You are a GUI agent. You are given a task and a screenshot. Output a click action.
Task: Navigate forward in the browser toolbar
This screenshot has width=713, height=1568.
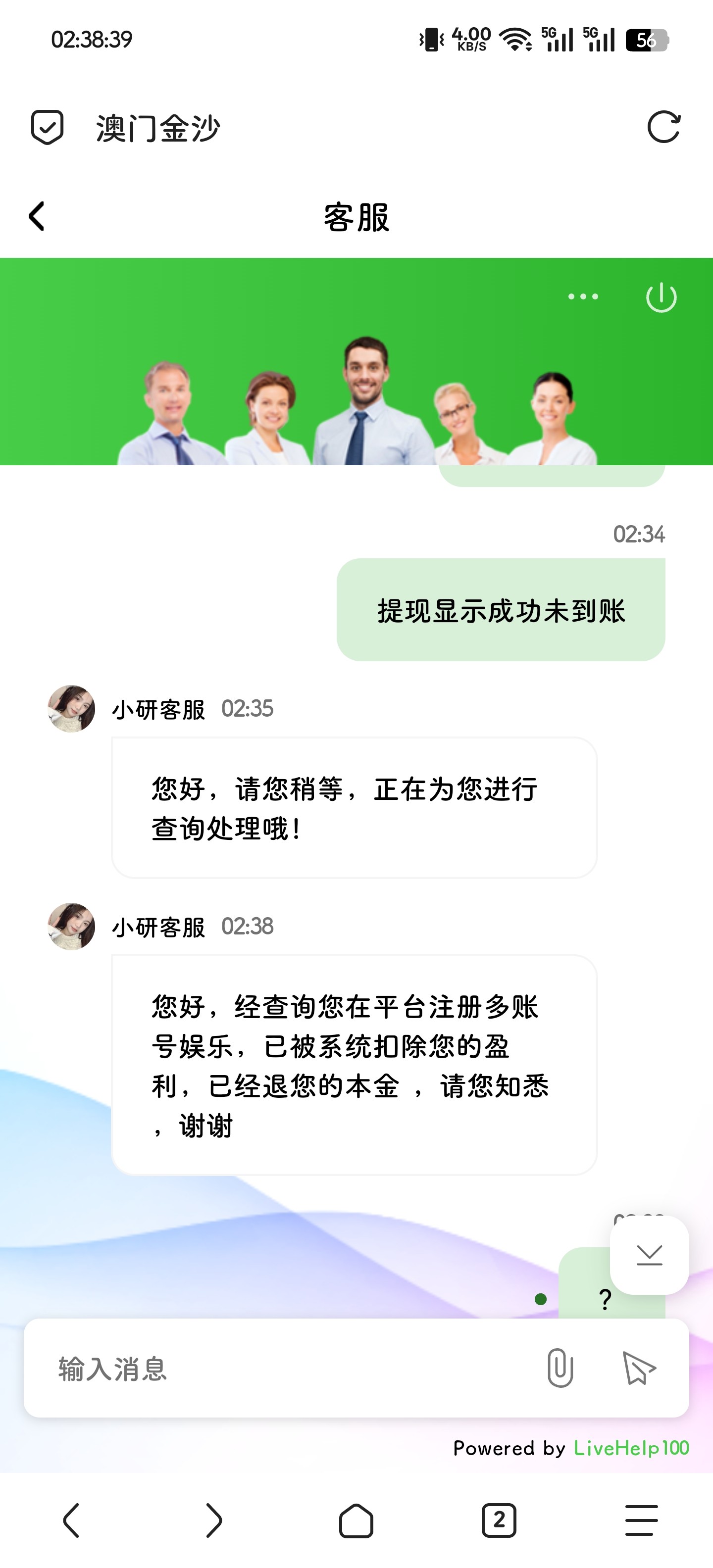coord(214,1520)
